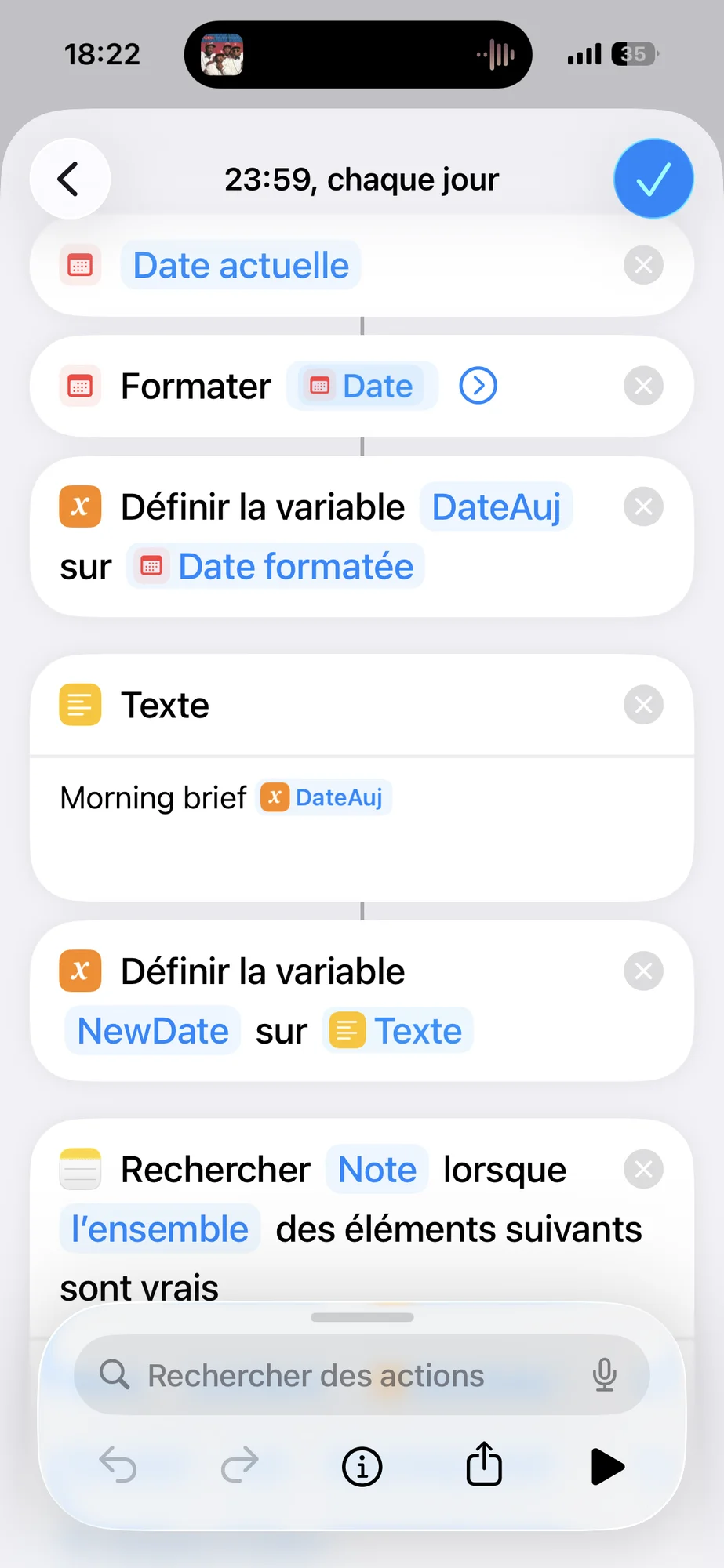724x1568 pixels.
Task: Share the shortcut via share icon
Action: pyautogui.click(x=484, y=1465)
